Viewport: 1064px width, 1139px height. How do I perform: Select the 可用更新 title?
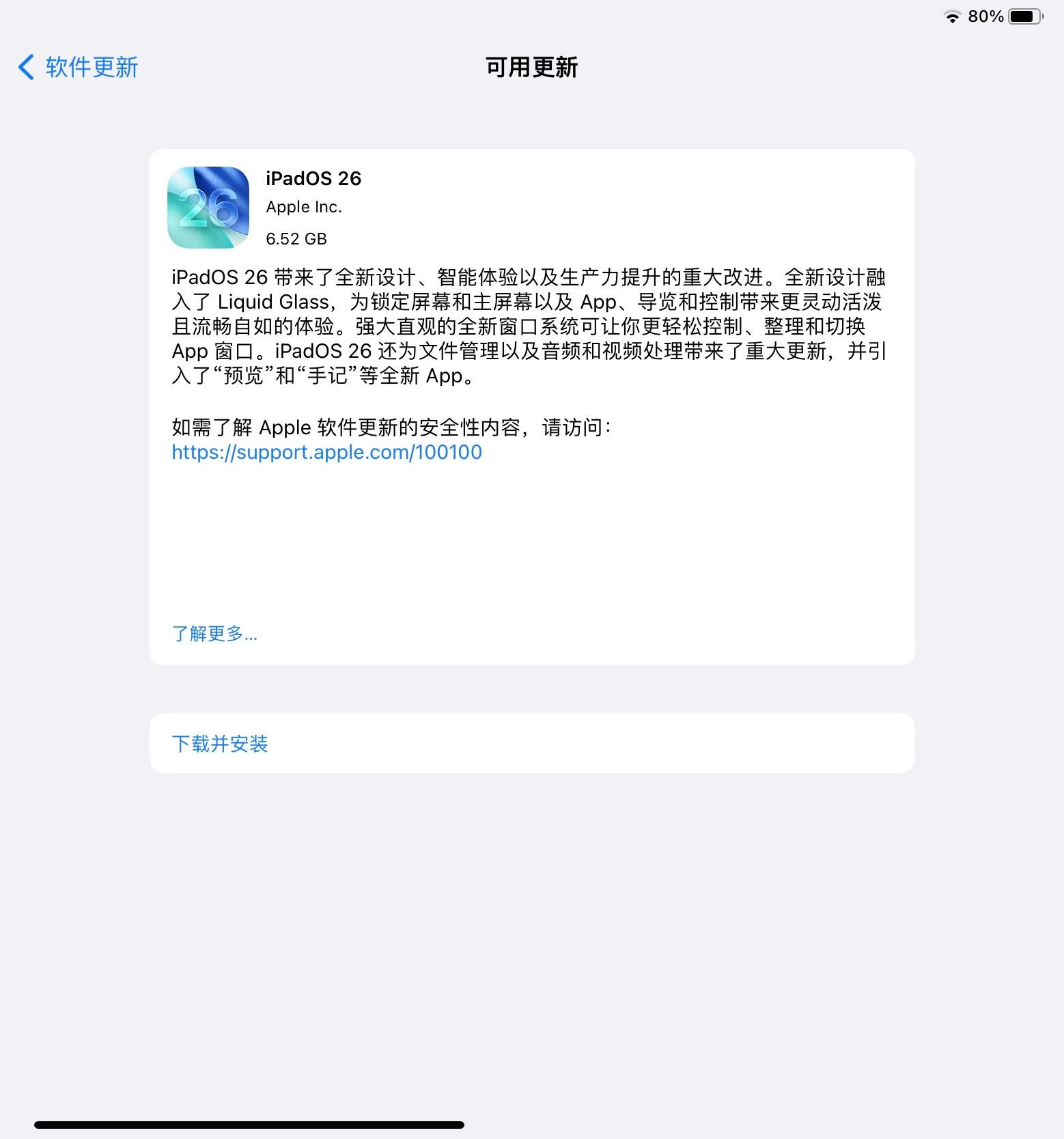coord(532,68)
